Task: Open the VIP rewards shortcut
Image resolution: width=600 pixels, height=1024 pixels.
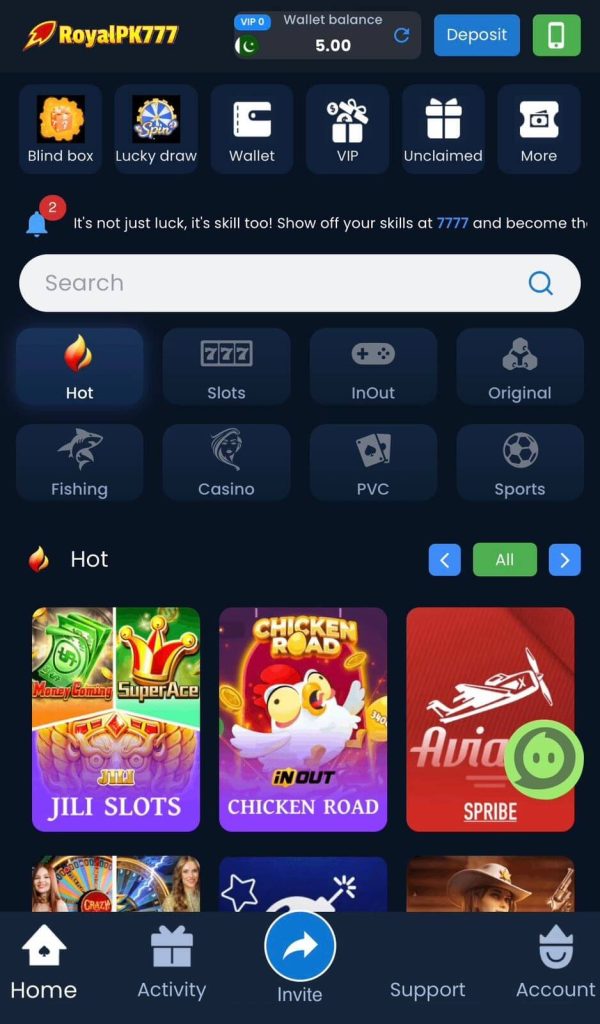Action: 347,130
